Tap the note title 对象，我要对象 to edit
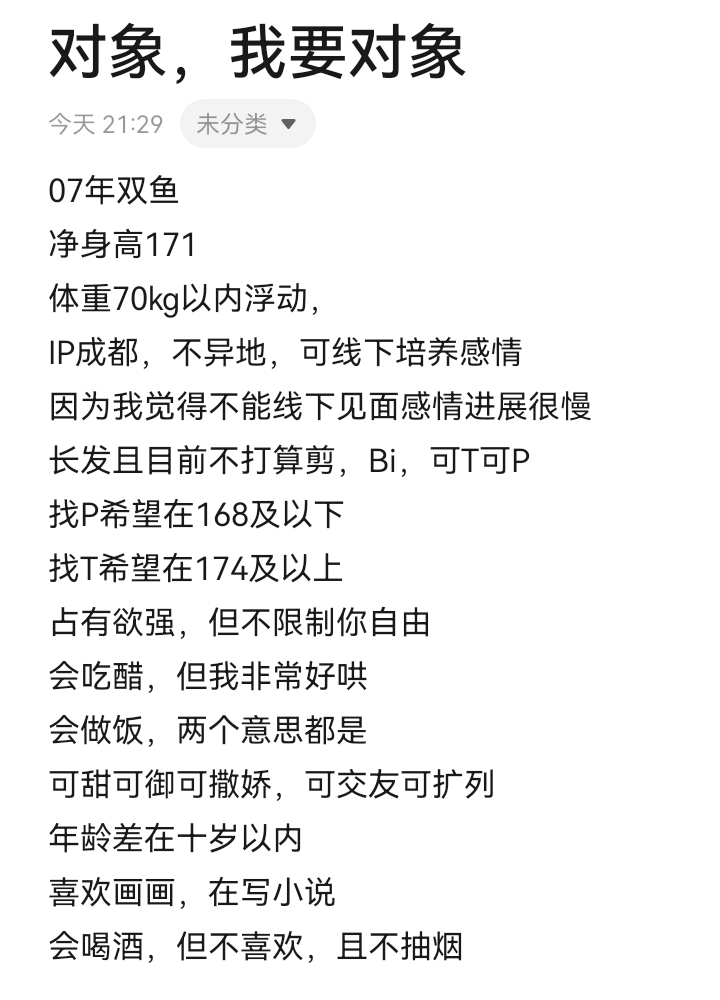Viewport: 720px width, 1000px height. (x=257, y=54)
